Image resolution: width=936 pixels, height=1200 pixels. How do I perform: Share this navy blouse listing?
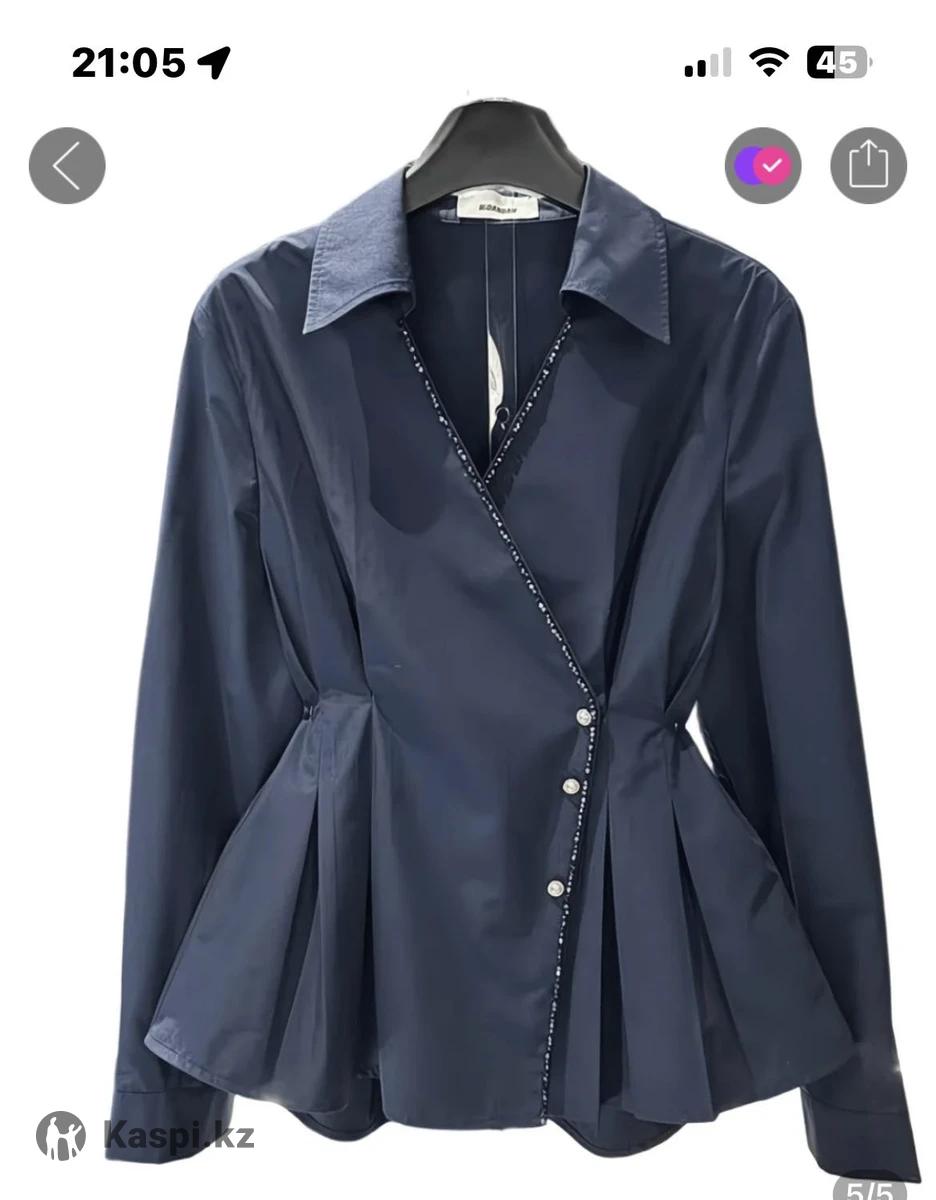click(x=868, y=166)
